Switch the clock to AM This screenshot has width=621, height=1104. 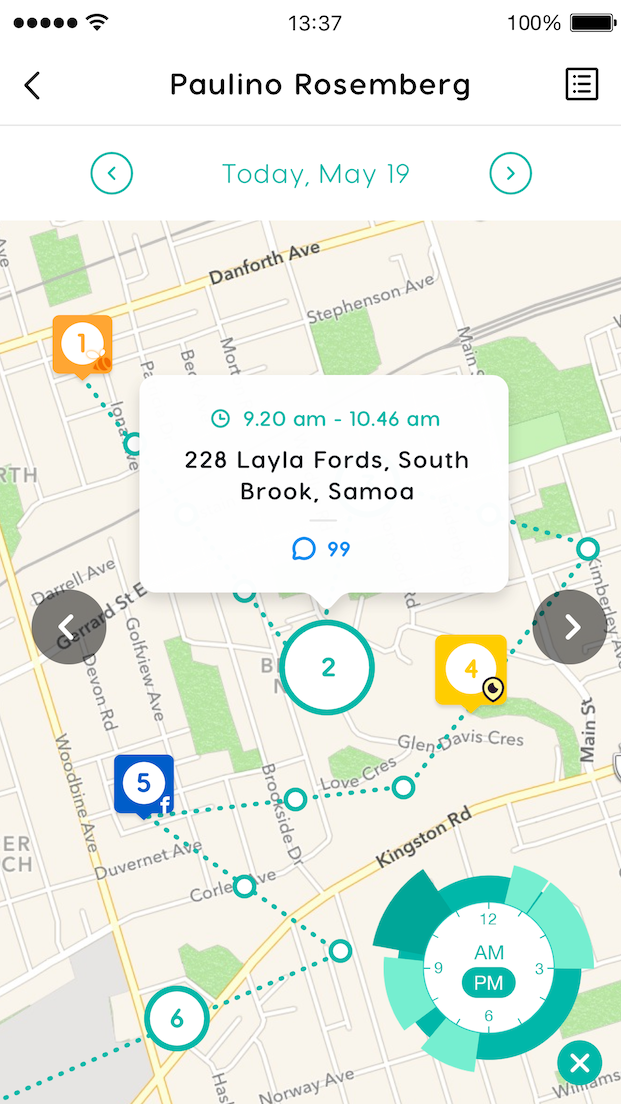pyautogui.click(x=489, y=952)
